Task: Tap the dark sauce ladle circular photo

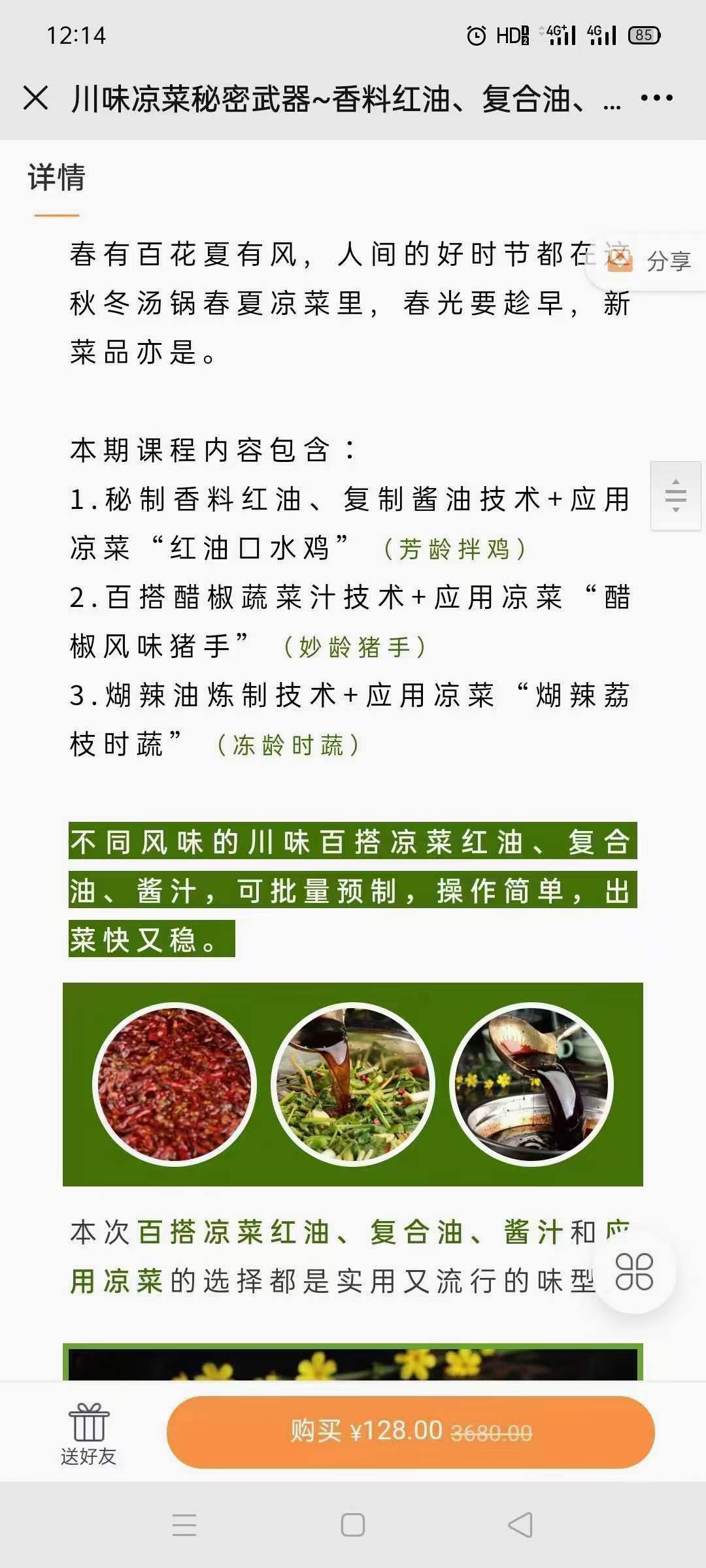Action: 531,1082
